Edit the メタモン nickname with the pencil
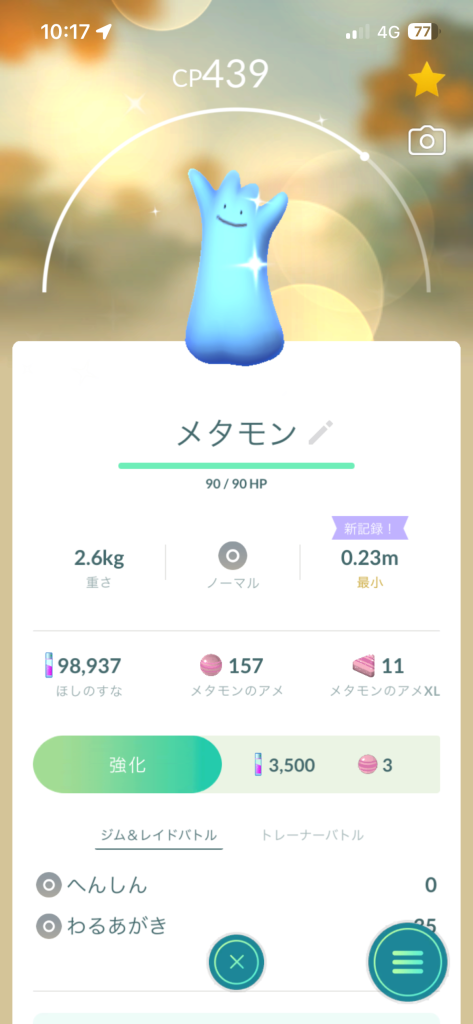This screenshot has width=473, height=1024. click(x=320, y=433)
